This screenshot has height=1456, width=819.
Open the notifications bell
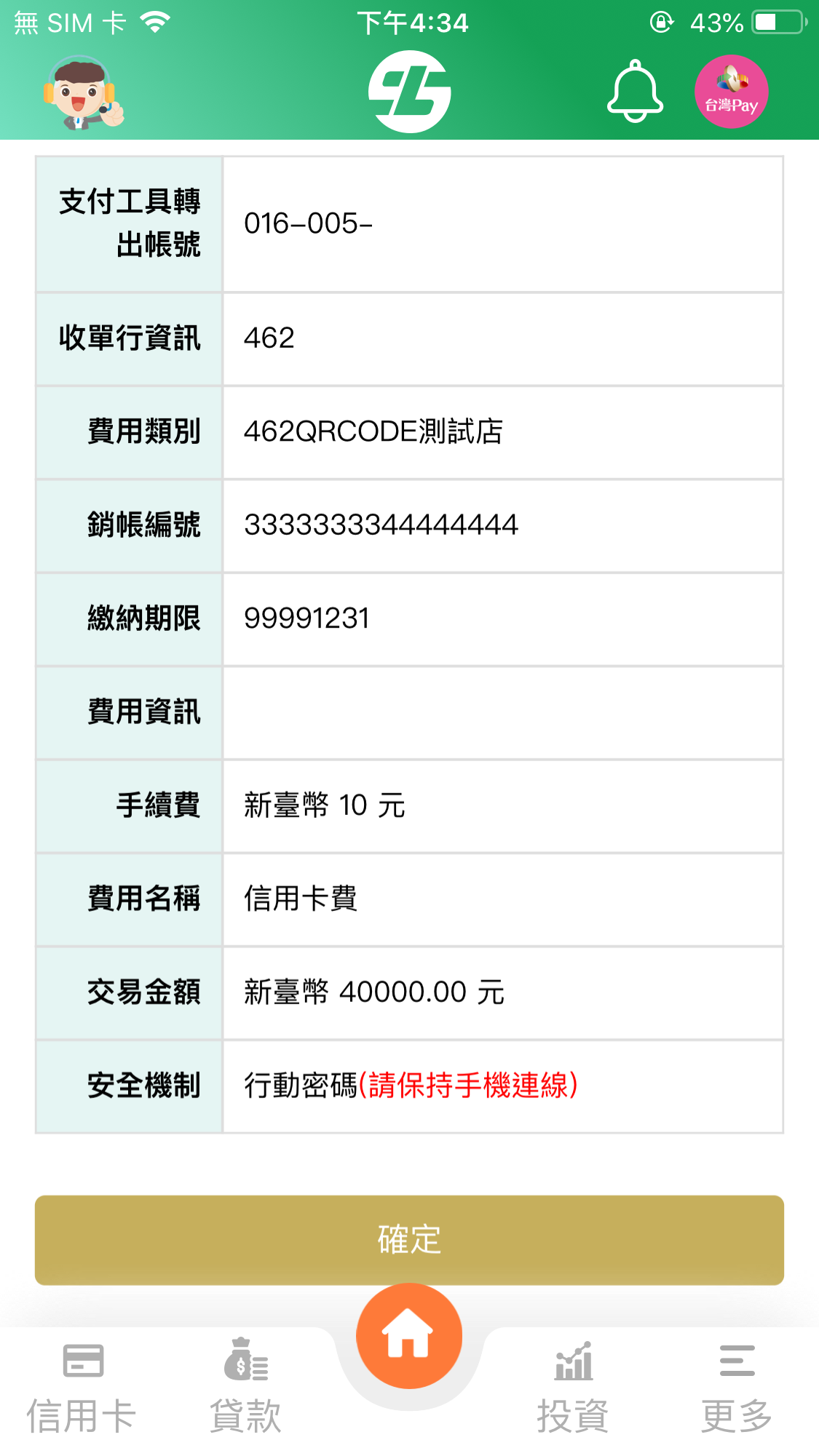635,92
